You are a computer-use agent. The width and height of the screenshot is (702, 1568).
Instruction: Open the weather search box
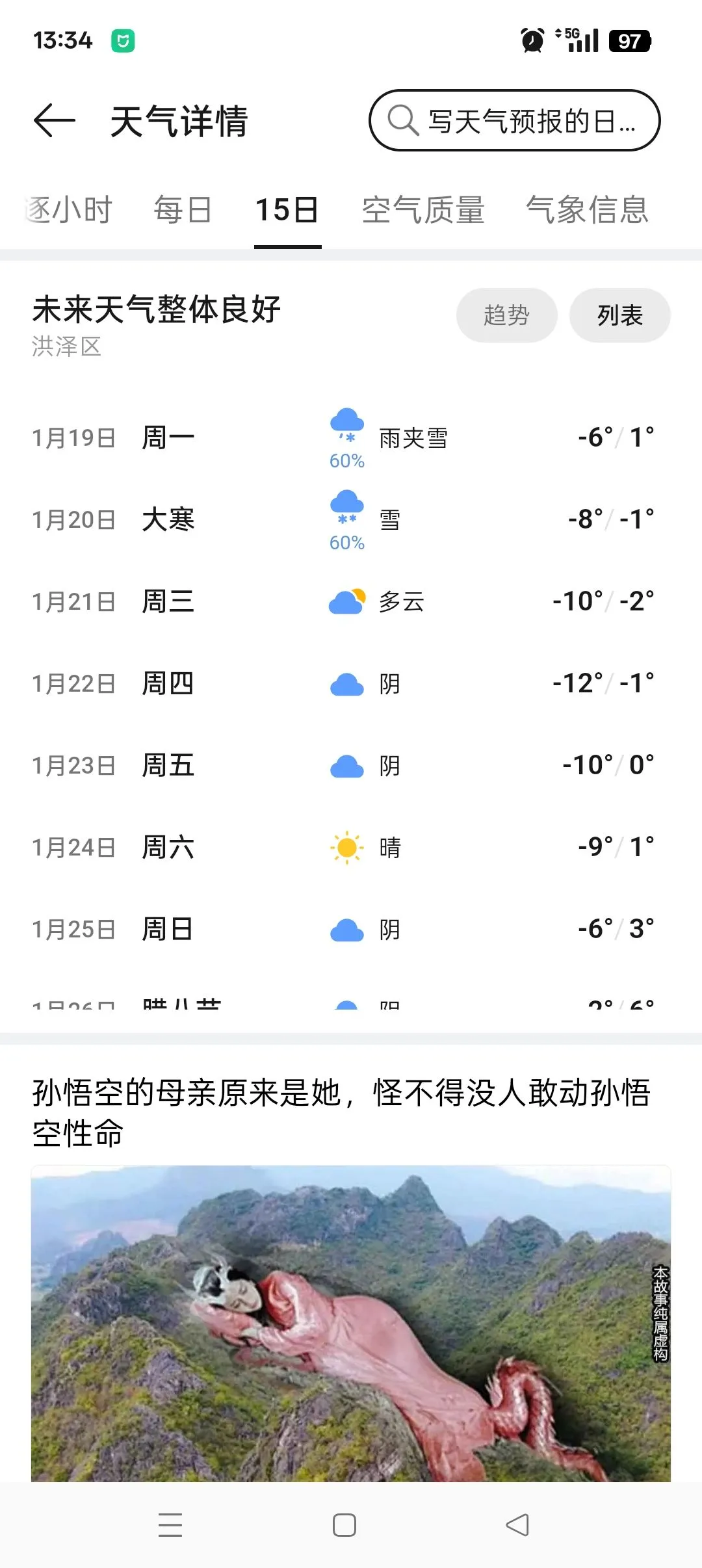pos(514,121)
